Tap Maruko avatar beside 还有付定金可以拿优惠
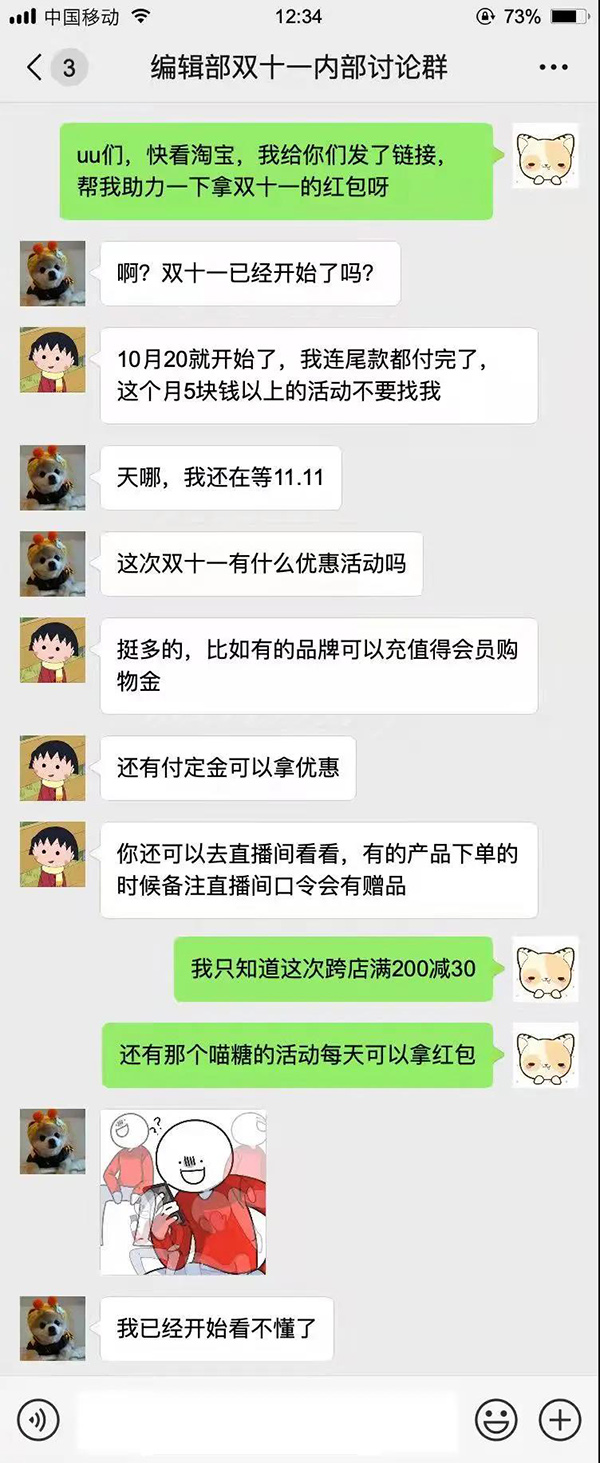The height and width of the screenshot is (1463, 600). pos(52,767)
